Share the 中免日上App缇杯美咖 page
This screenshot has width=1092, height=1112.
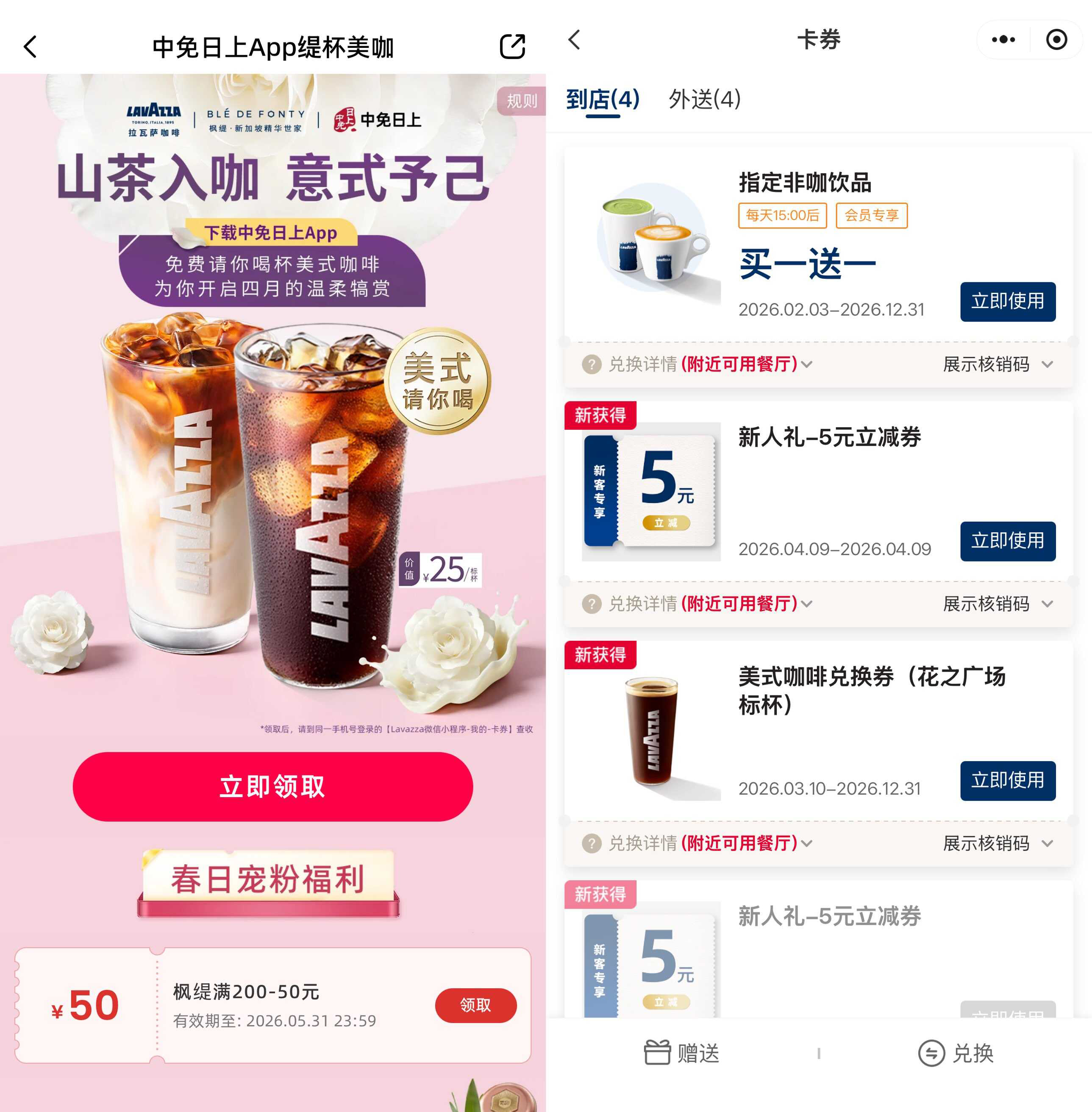point(512,47)
